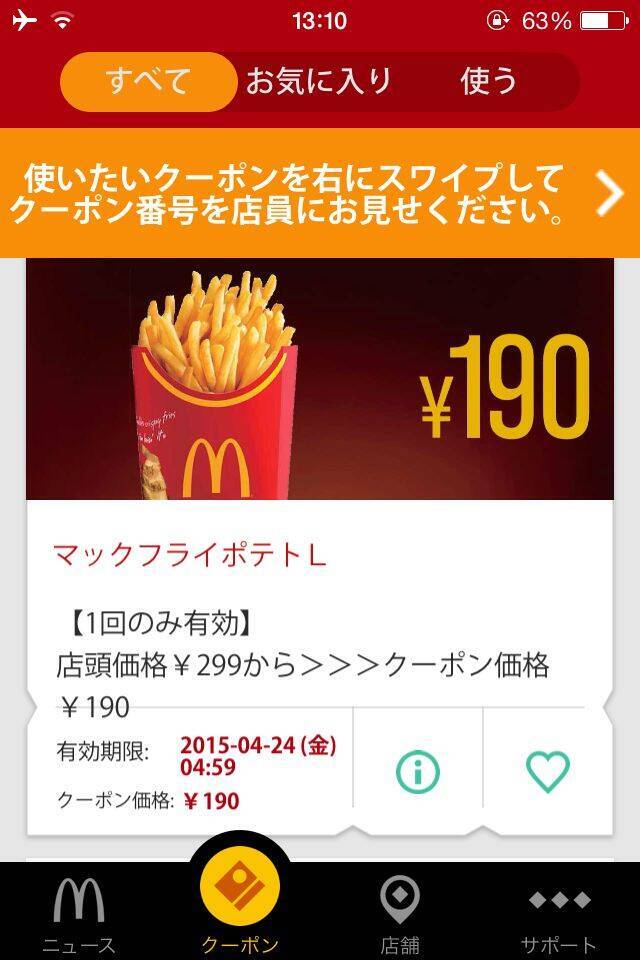The height and width of the screenshot is (960, 640).
Task: Open the サポート tab
Action: (559, 913)
